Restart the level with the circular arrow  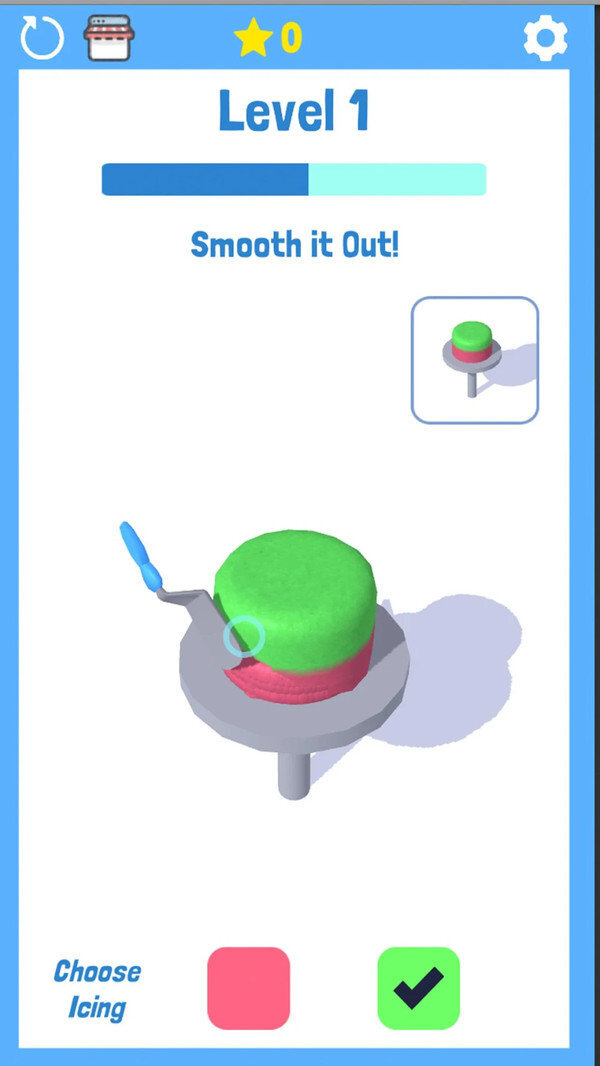tap(42, 38)
